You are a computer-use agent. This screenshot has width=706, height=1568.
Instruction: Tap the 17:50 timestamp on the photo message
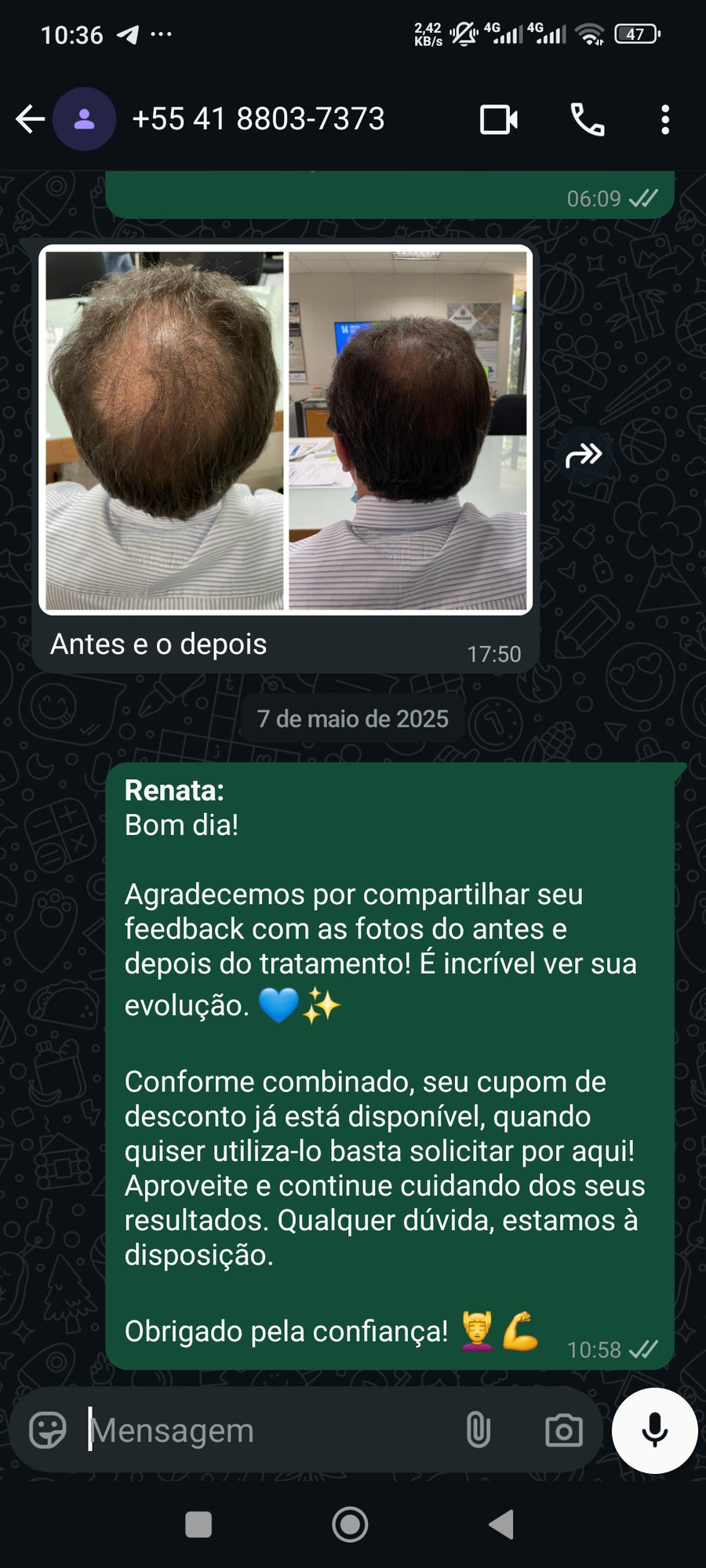point(494,652)
